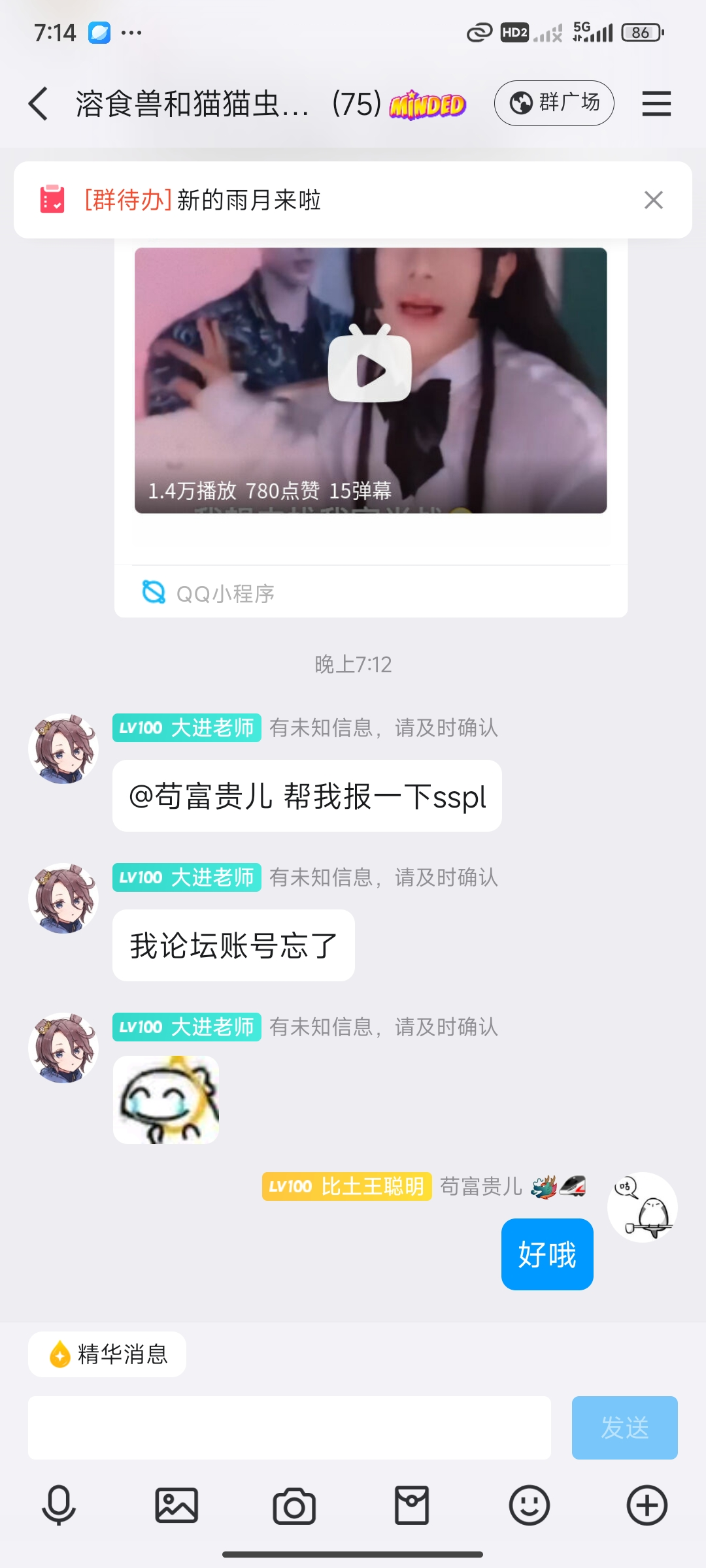
Task: Focus the message input box
Action: [x=289, y=1428]
